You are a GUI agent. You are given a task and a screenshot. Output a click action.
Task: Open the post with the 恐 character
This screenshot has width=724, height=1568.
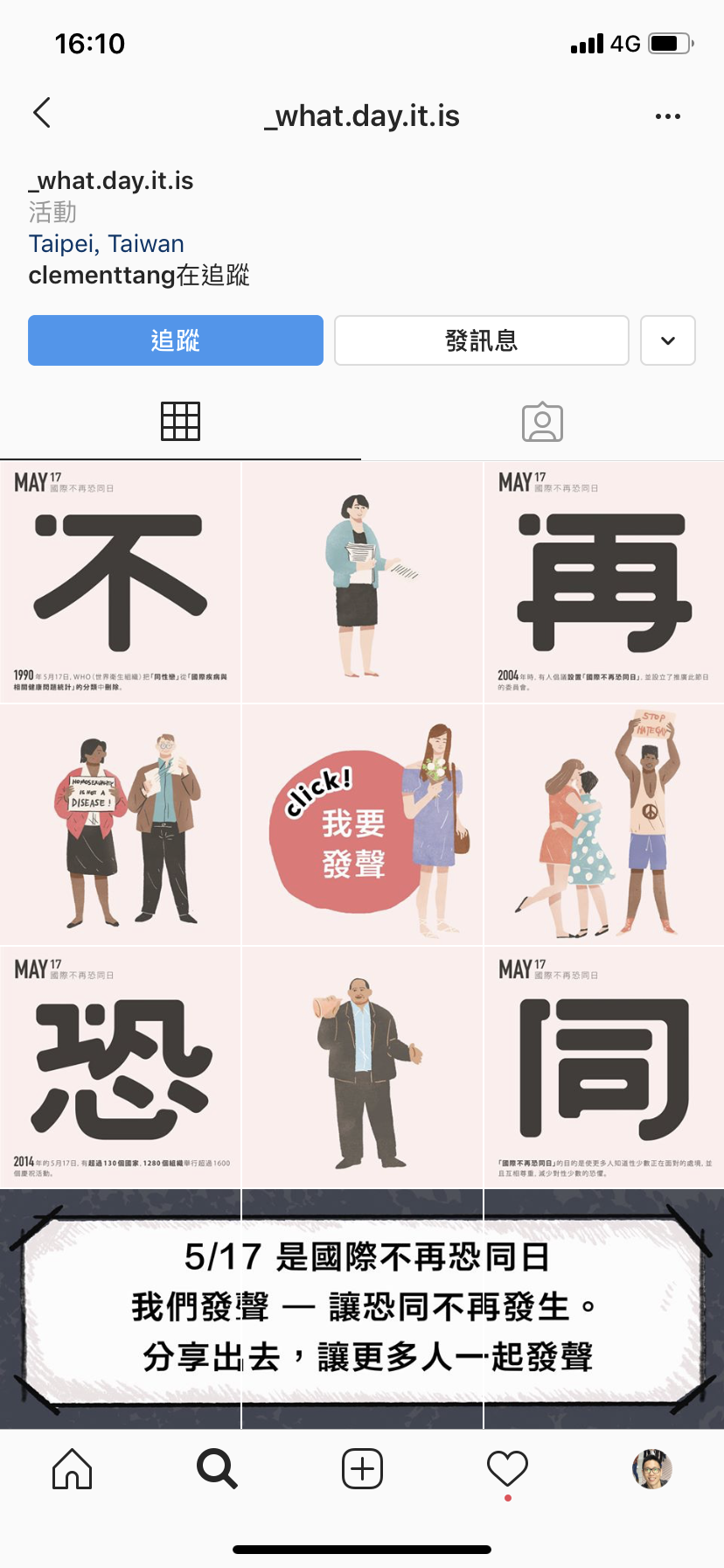point(121,1067)
